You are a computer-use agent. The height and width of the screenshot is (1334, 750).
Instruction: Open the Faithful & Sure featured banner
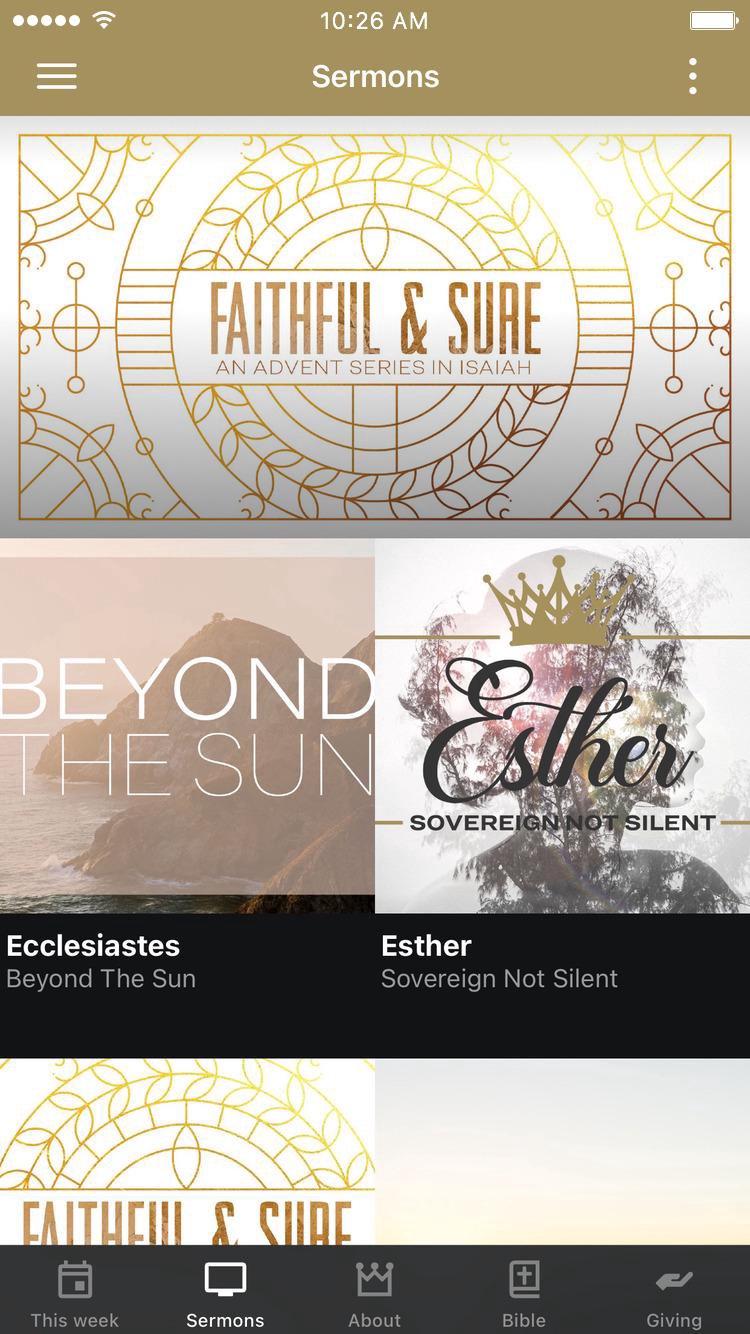click(x=375, y=327)
